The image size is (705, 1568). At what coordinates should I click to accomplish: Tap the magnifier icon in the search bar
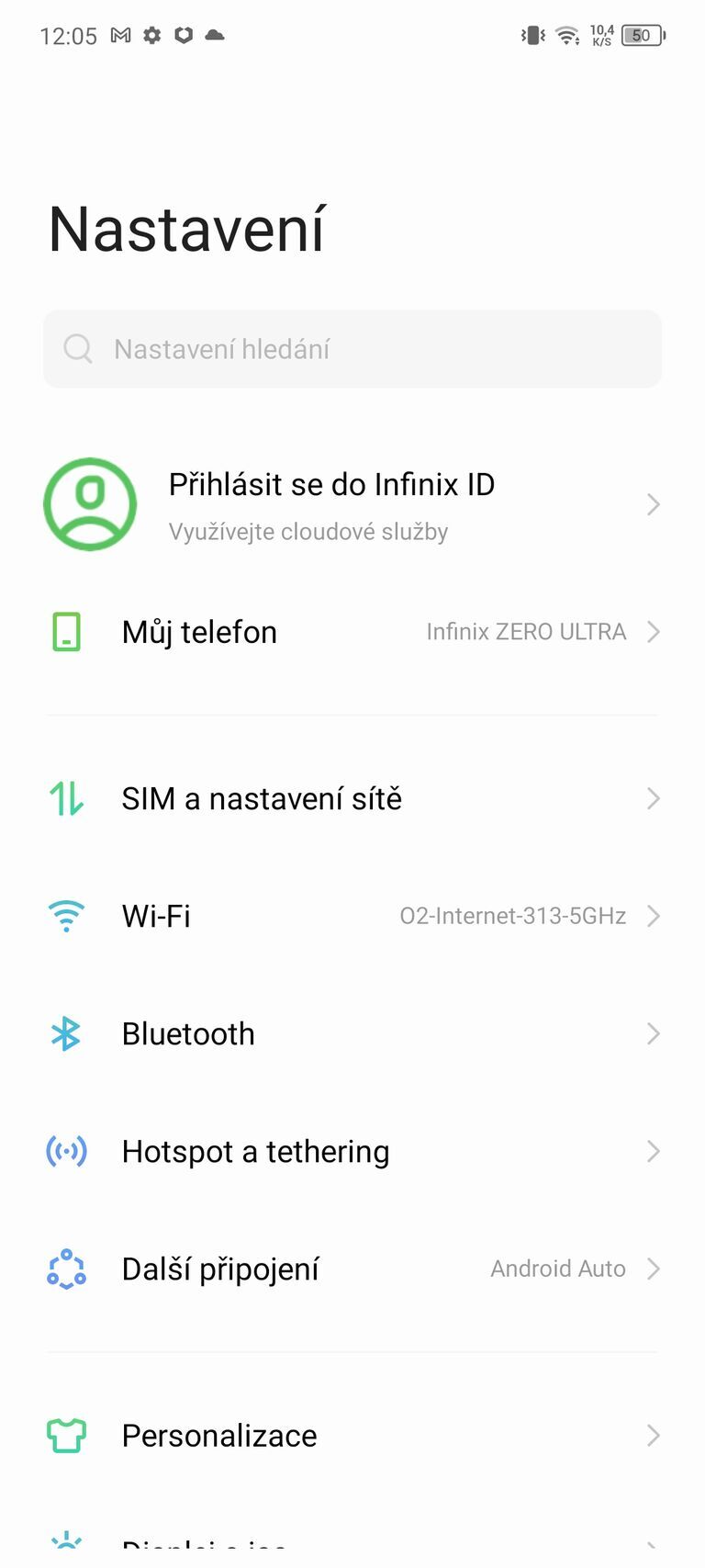pyautogui.click(x=78, y=349)
